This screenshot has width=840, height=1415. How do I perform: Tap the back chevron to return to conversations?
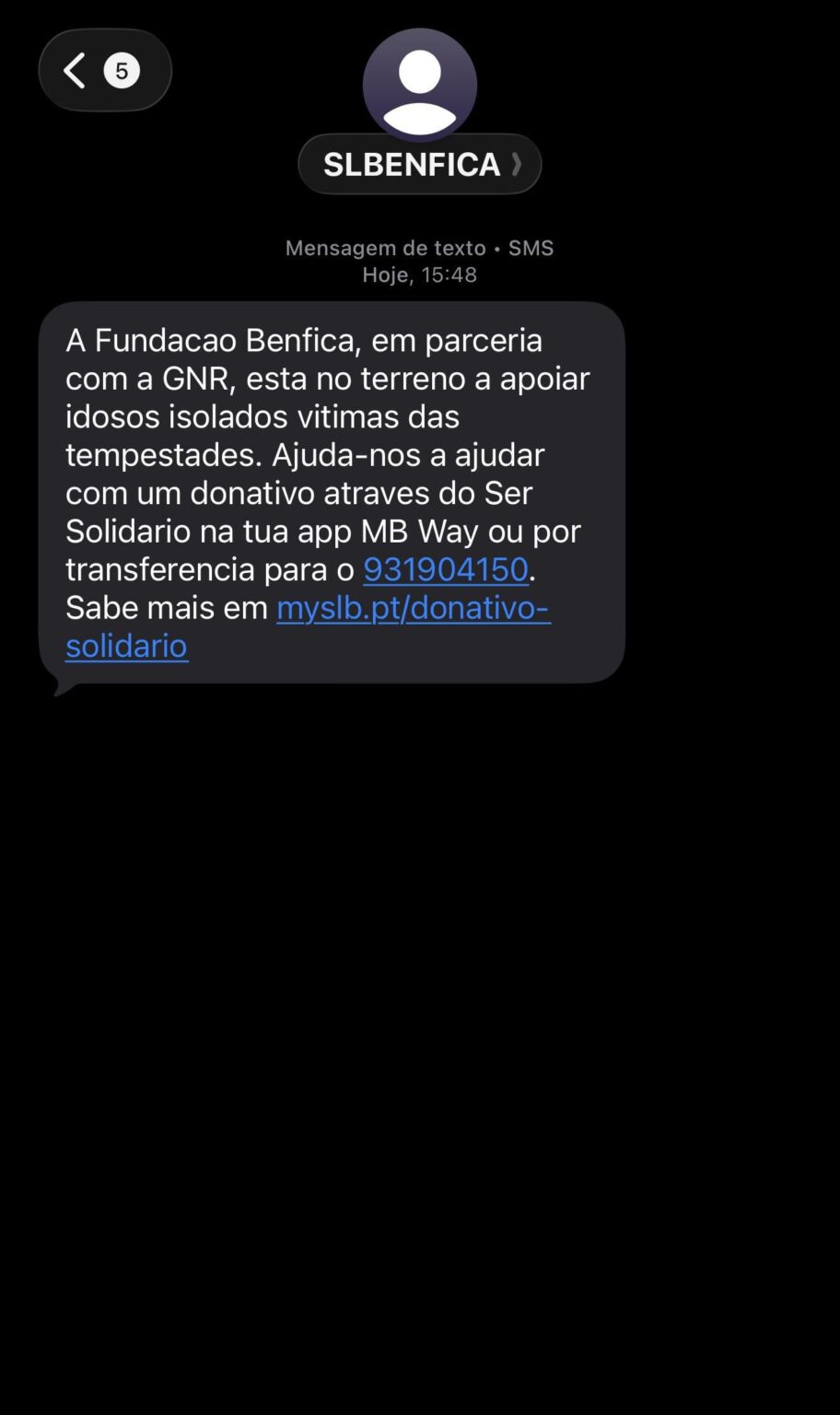pos(73,69)
